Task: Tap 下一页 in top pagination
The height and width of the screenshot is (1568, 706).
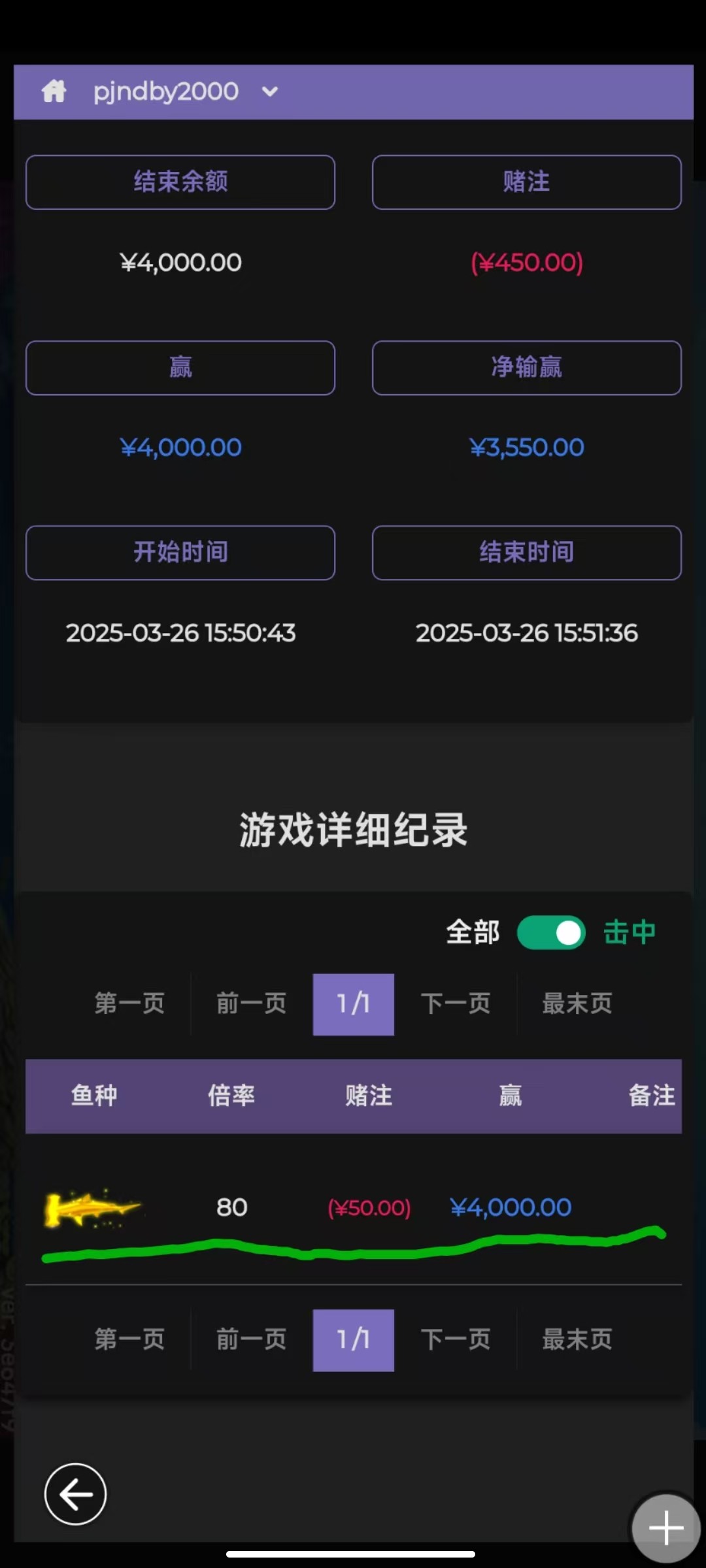Action: pos(456,1004)
